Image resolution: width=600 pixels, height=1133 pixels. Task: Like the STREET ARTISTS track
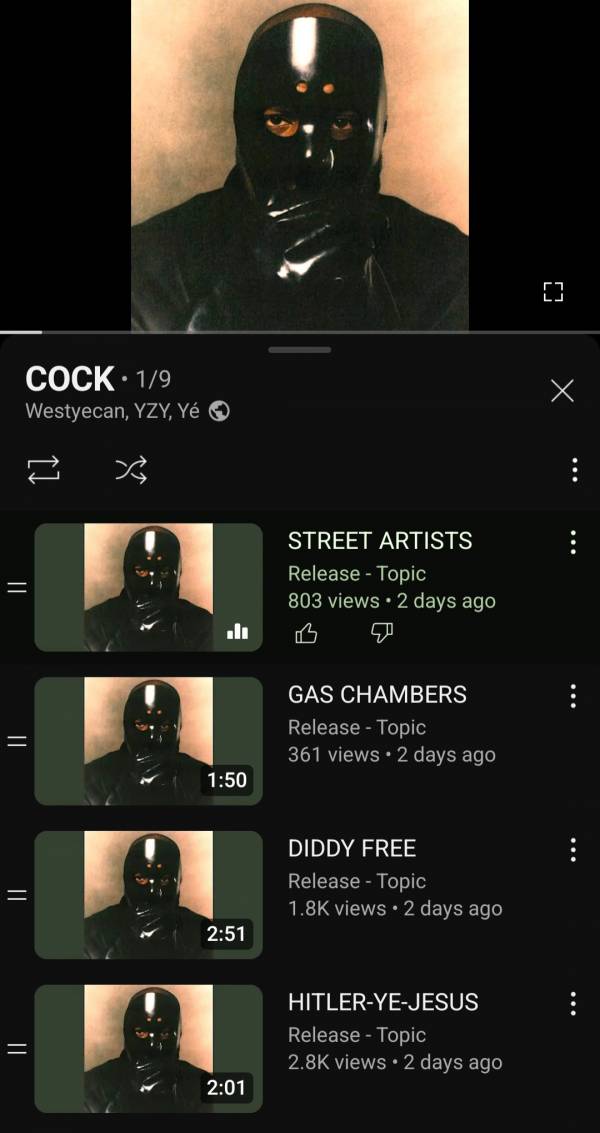coord(306,632)
